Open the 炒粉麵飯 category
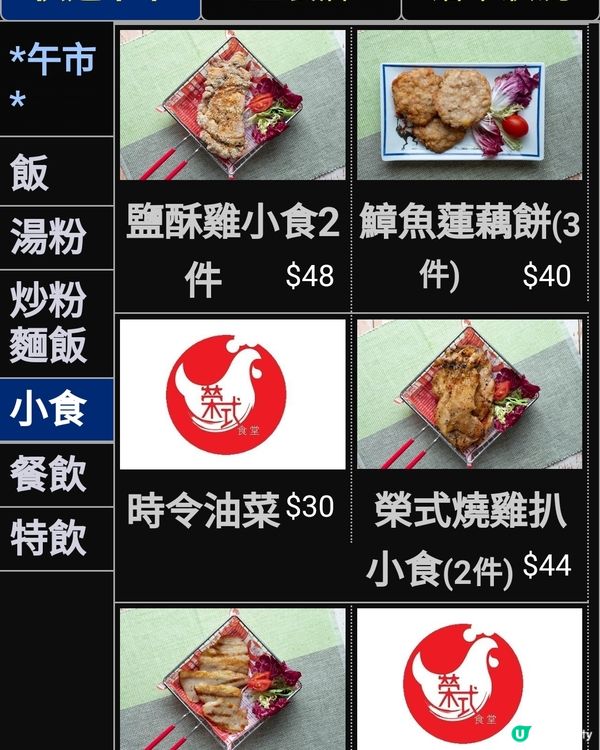This screenshot has width=600, height=750. pyautogui.click(x=55, y=322)
